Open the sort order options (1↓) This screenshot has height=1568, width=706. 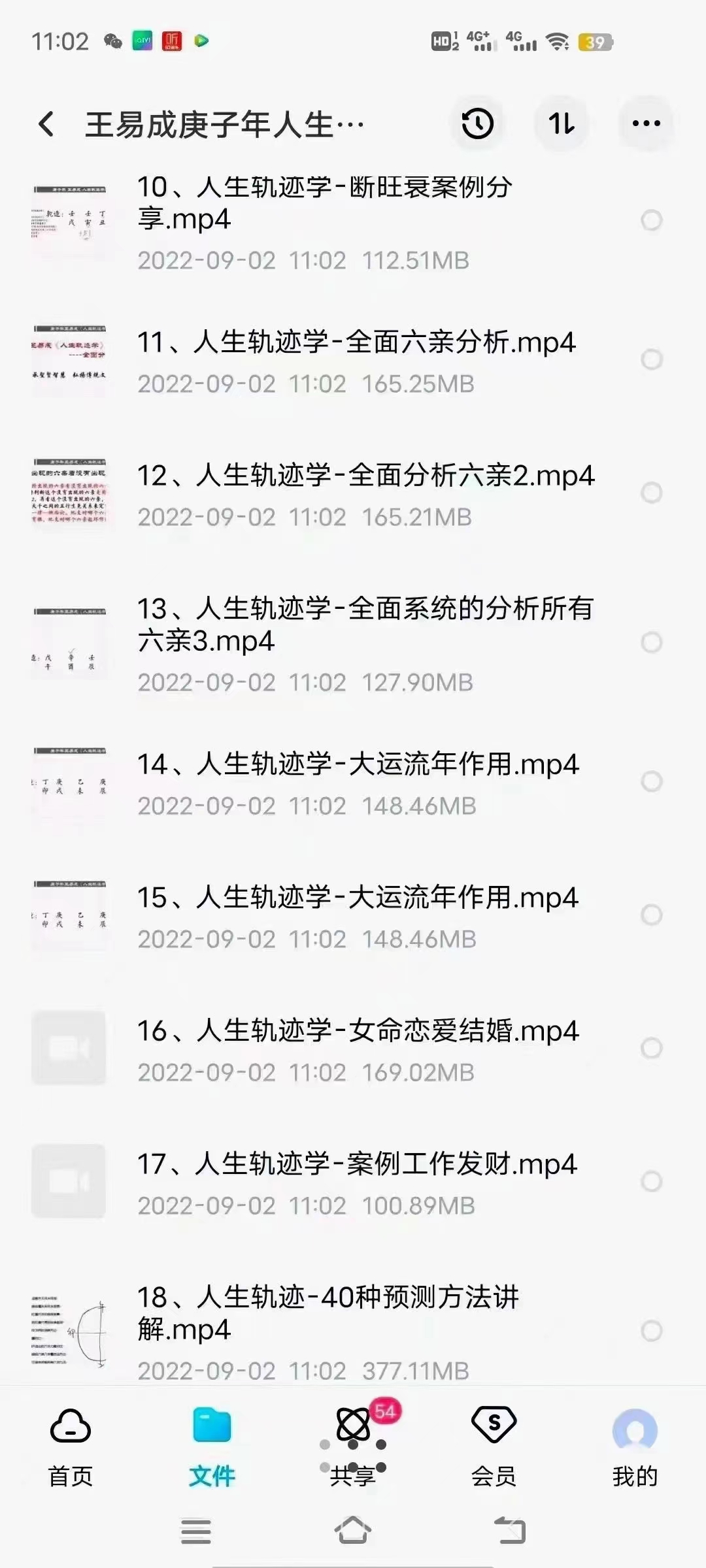pyautogui.click(x=561, y=123)
